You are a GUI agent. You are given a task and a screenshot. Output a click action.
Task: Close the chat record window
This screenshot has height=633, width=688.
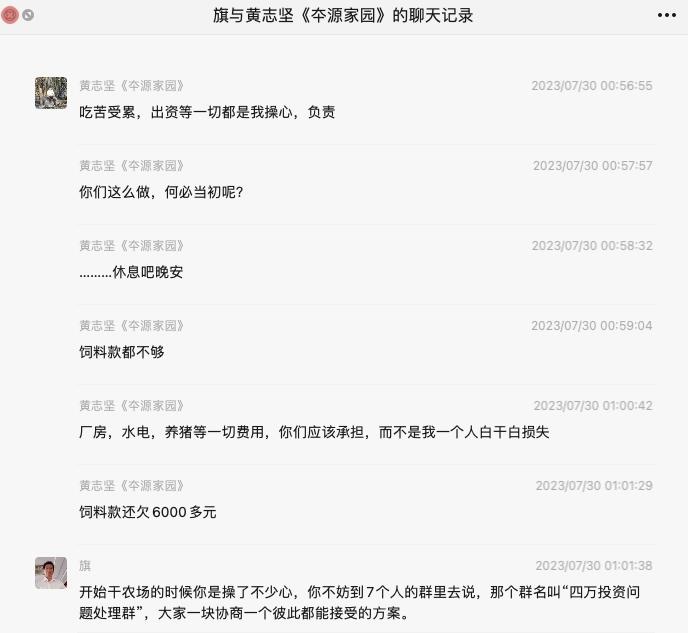click(x=10, y=15)
